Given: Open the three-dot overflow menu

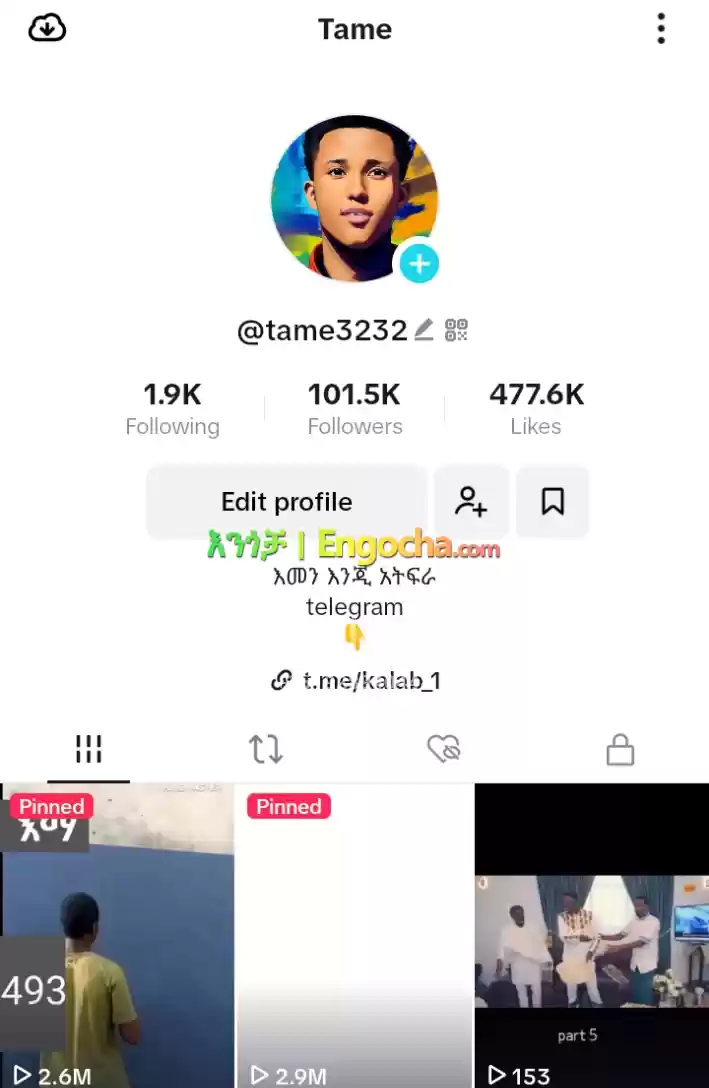Looking at the screenshot, I should tap(661, 29).
